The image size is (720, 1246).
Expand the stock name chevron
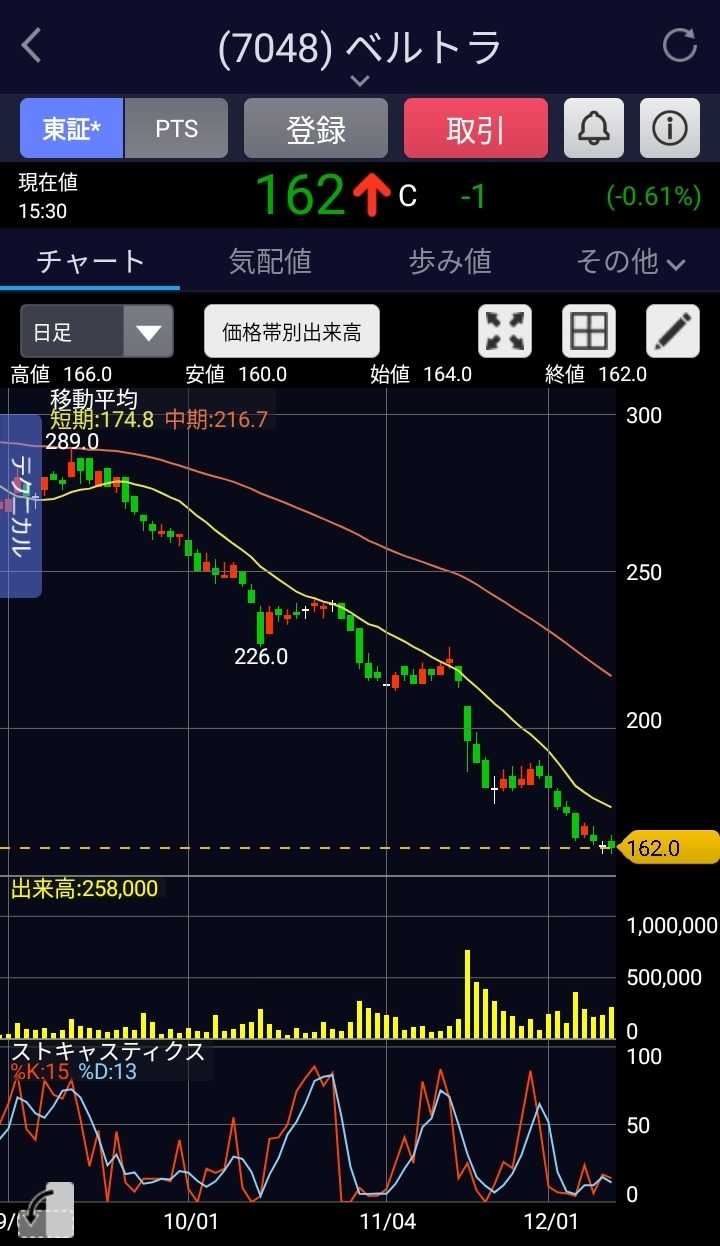360,80
